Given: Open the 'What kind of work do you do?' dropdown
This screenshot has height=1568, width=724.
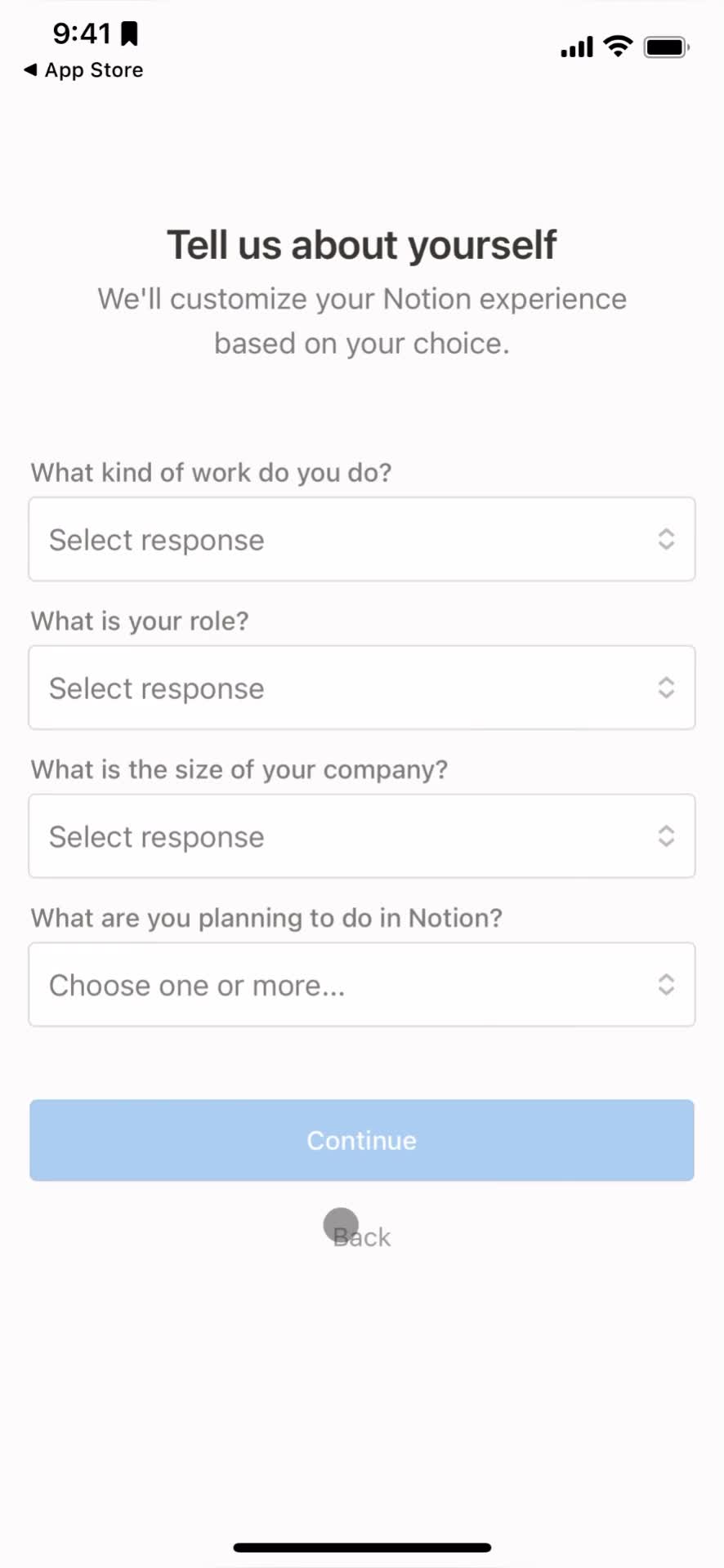Looking at the screenshot, I should (361, 539).
